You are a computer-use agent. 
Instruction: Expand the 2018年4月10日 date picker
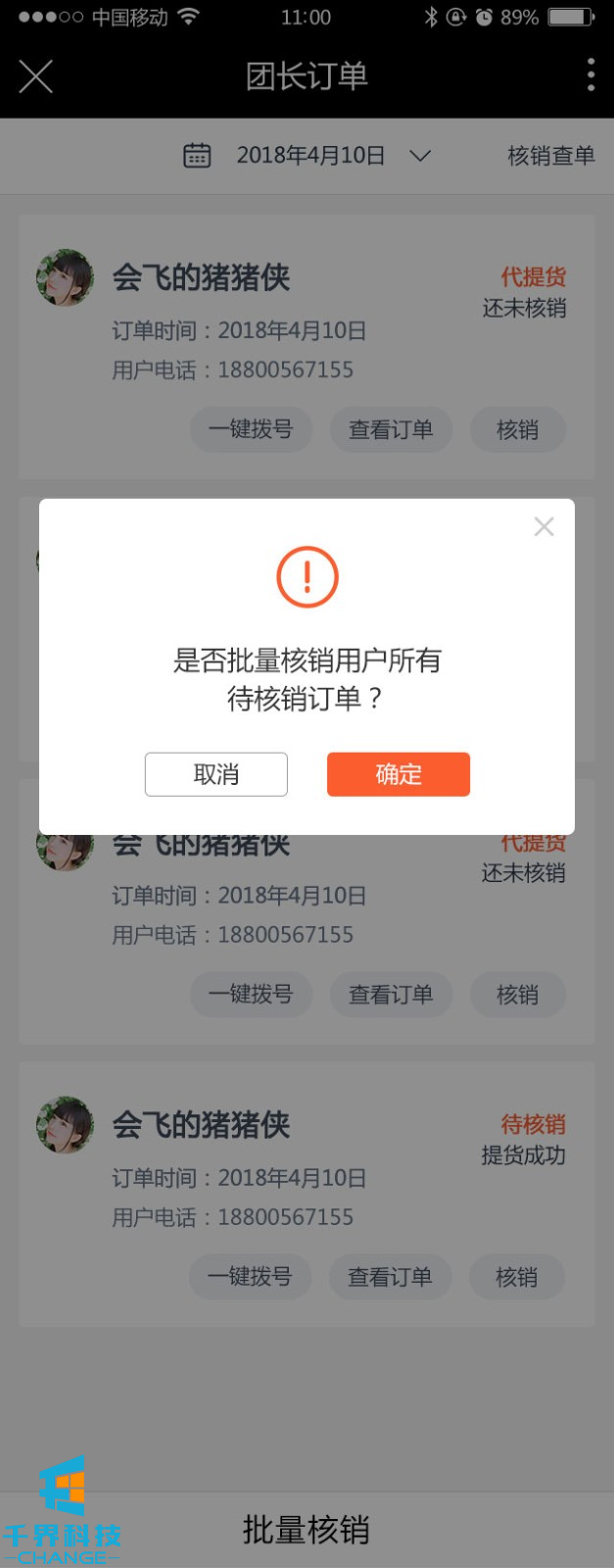coord(311,156)
